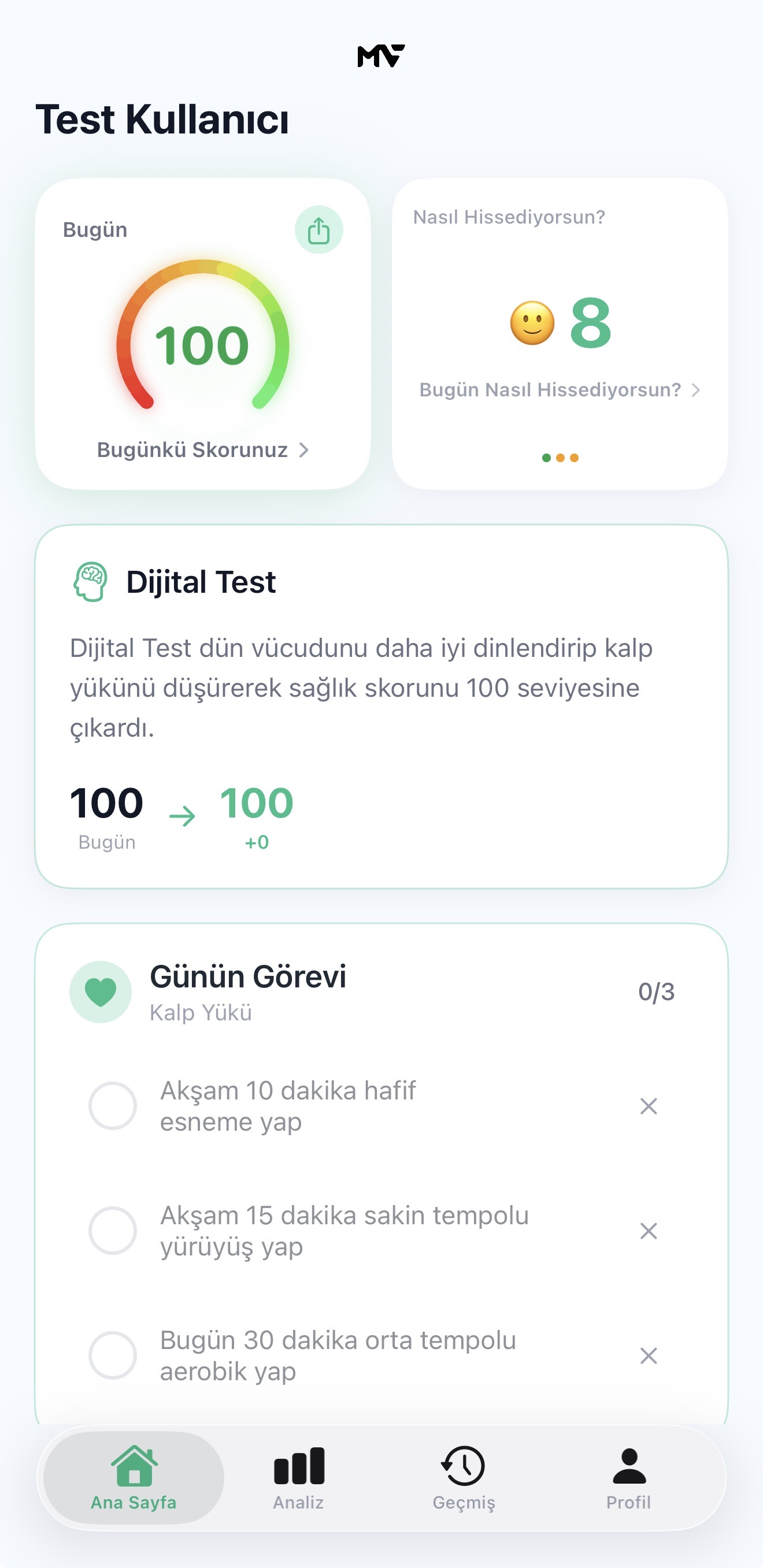
Task: Click the heart icon beside Günün Görevi
Action: point(101,991)
